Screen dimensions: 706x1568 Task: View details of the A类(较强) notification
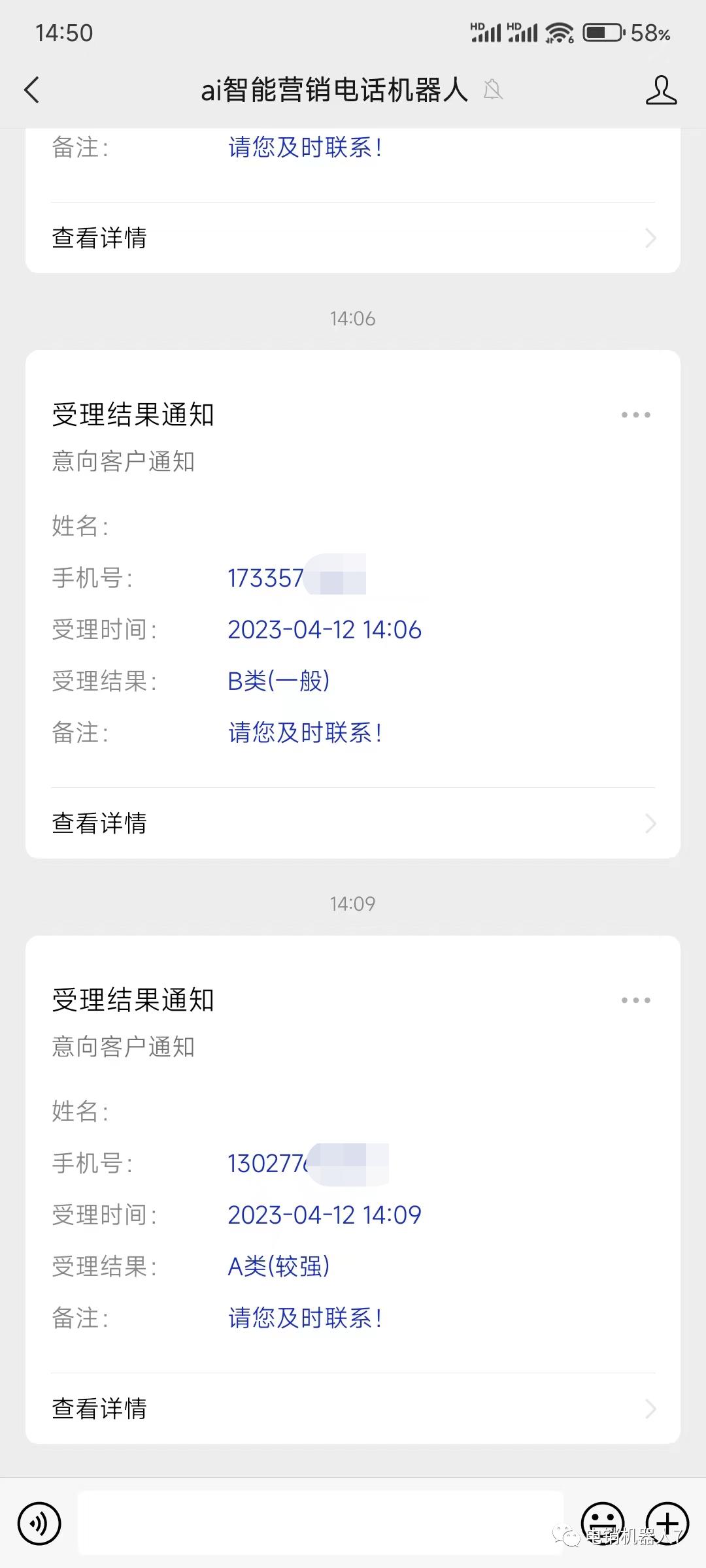point(353,1409)
